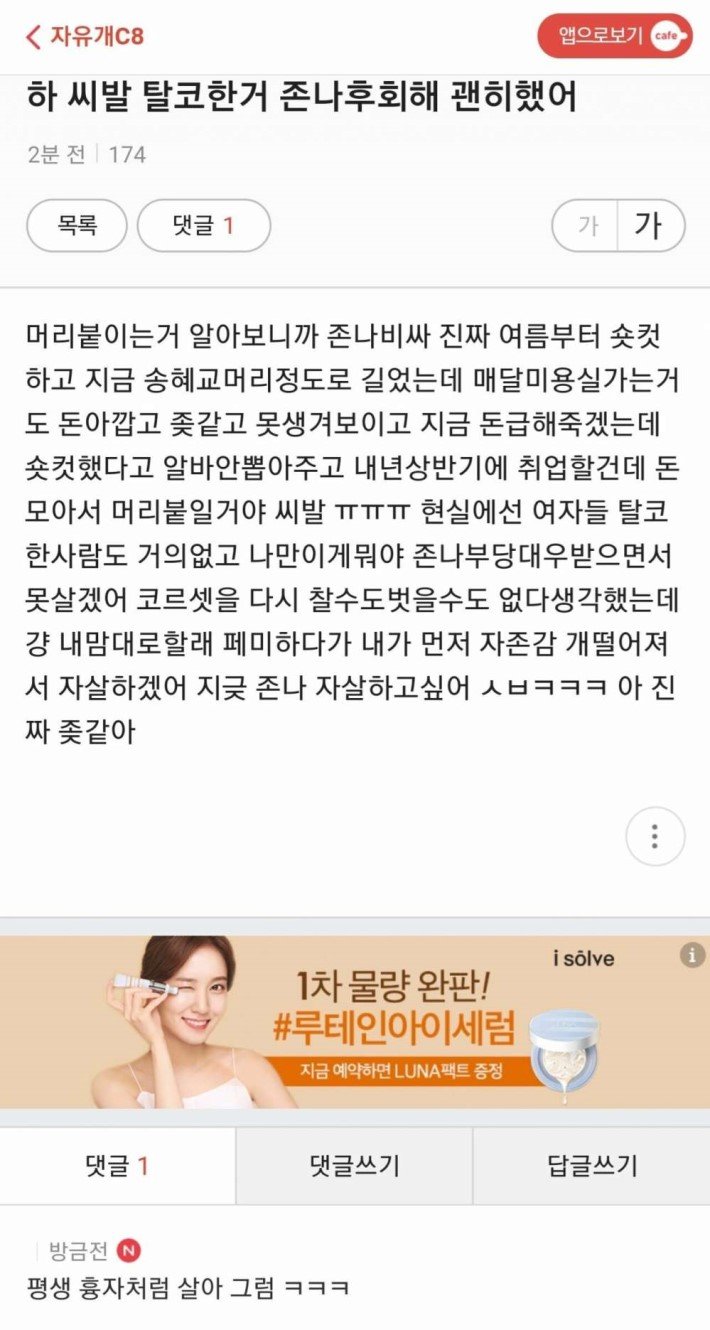Decrease text size with small 가

pyautogui.click(x=587, y=226)
